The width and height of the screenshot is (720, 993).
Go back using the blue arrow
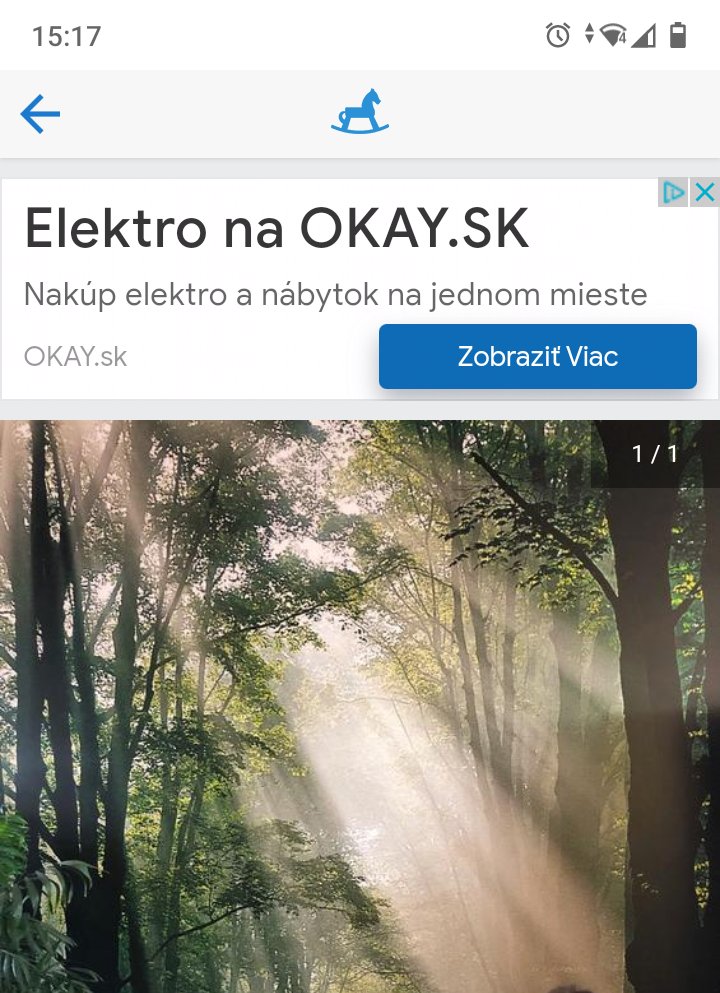coord(40,115)
